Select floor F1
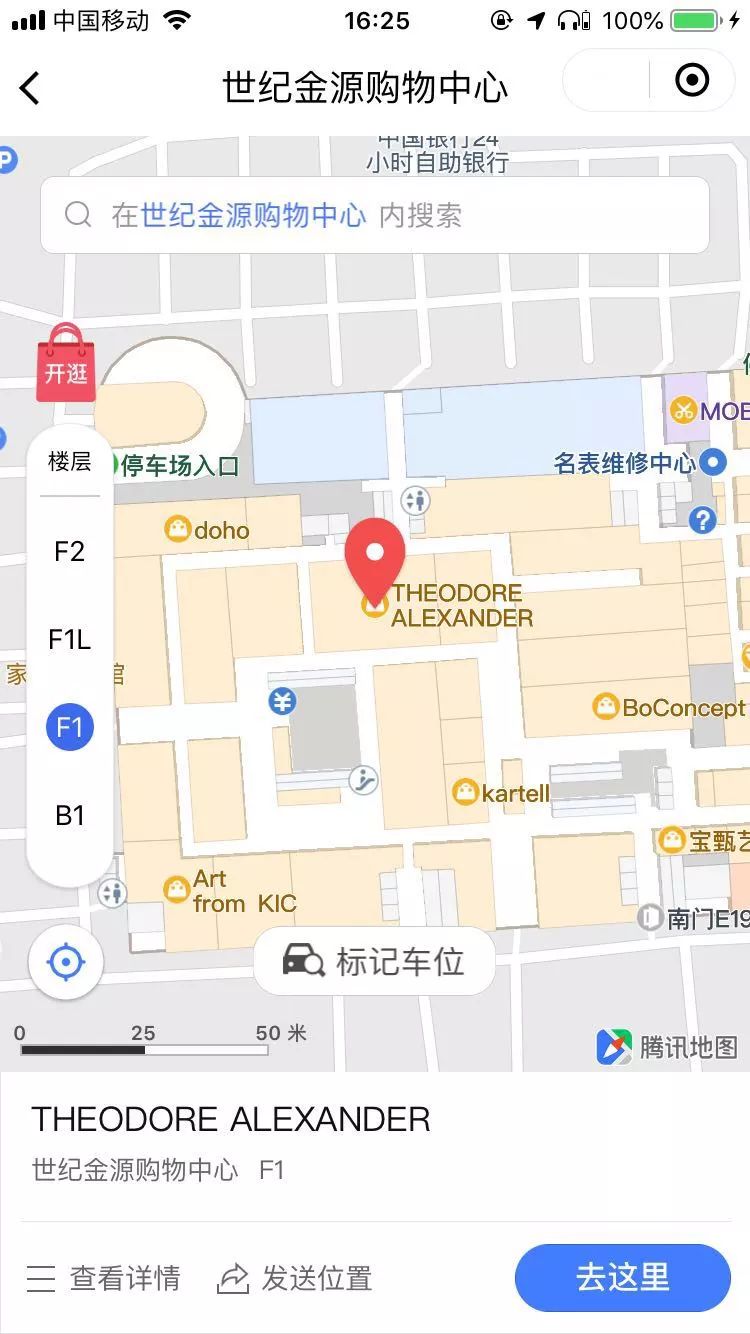750x1334 pixels. (x=70, y=727)
